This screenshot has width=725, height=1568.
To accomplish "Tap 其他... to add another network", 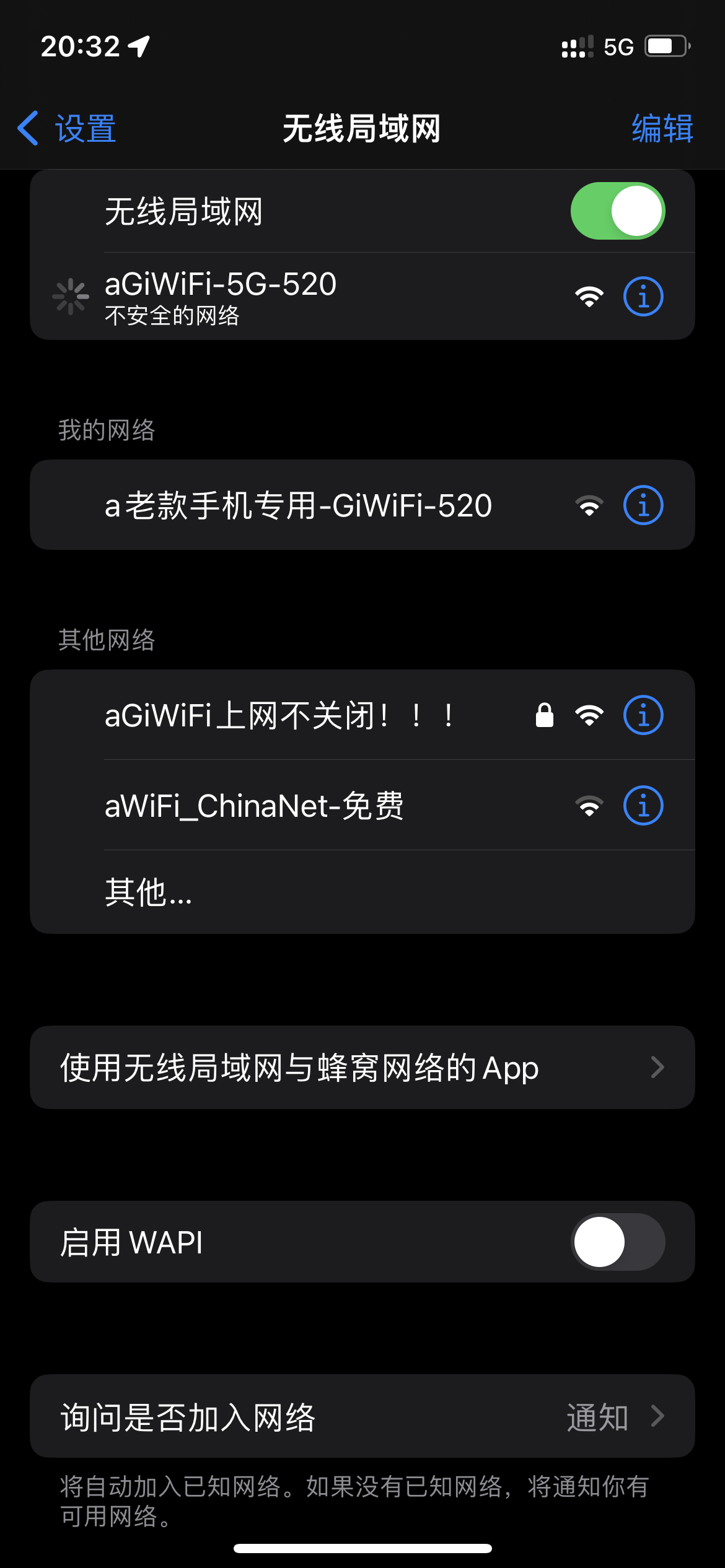I will [x=362, y=892].
